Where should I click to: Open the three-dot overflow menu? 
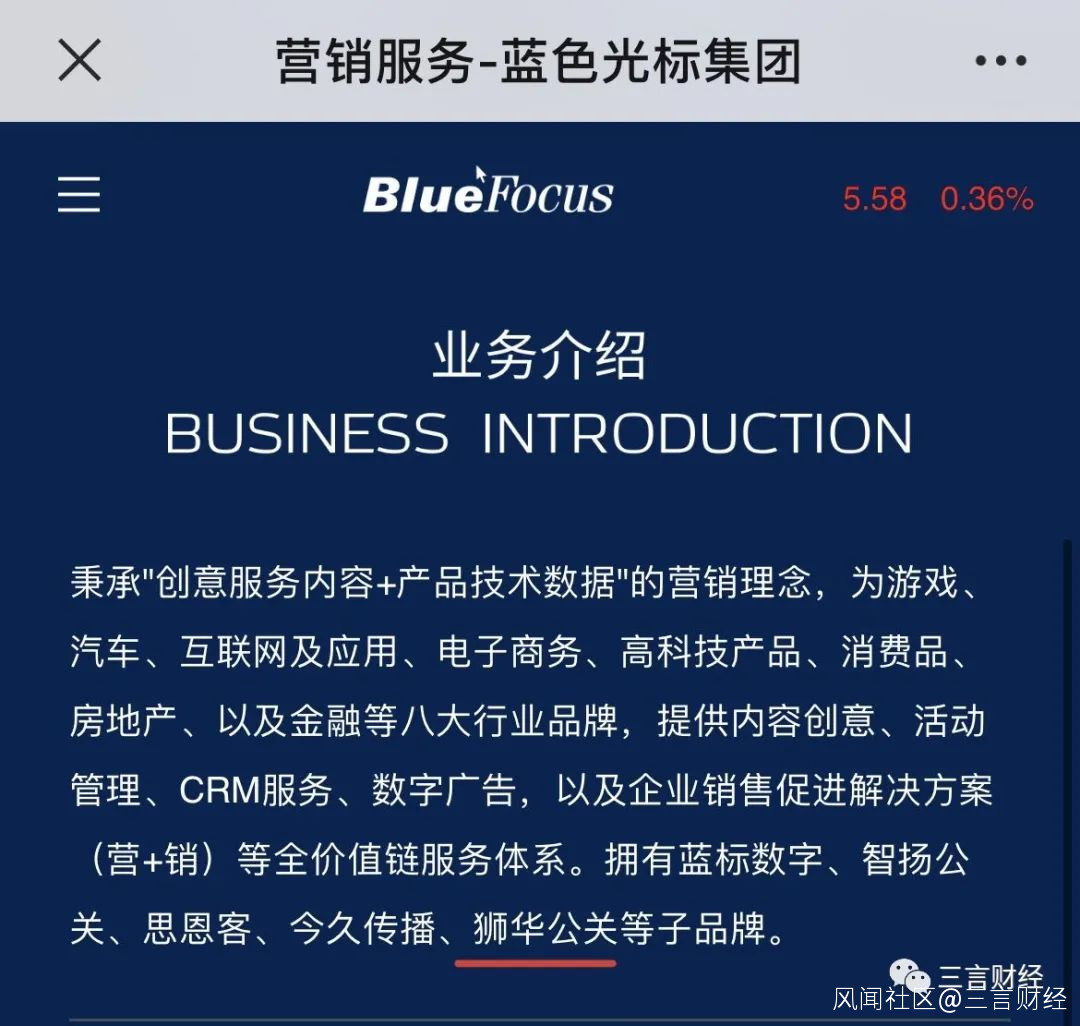[1001, 61]
